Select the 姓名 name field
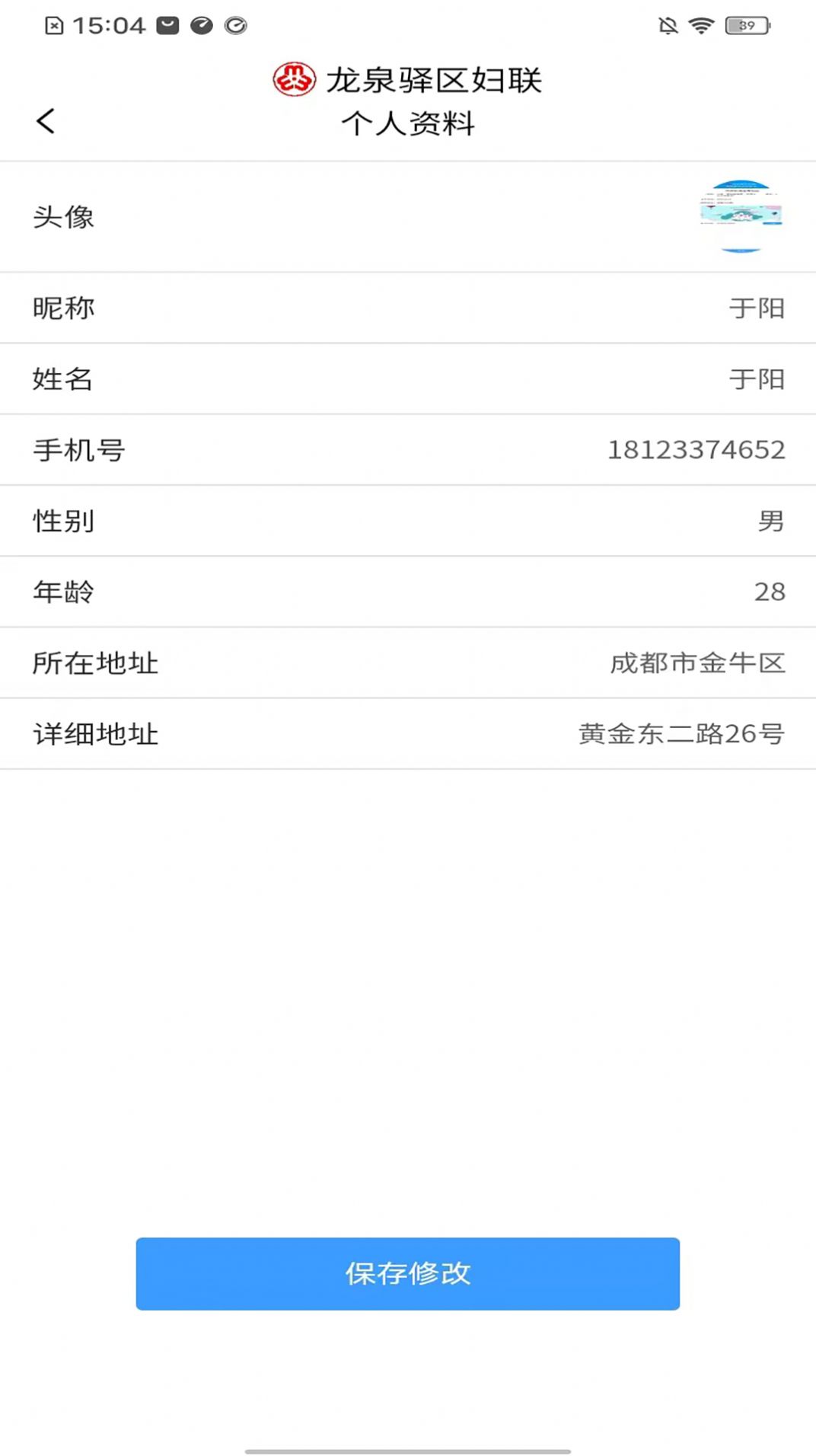The width and height of the screenshot is (816, 1456). pos(408,379)
